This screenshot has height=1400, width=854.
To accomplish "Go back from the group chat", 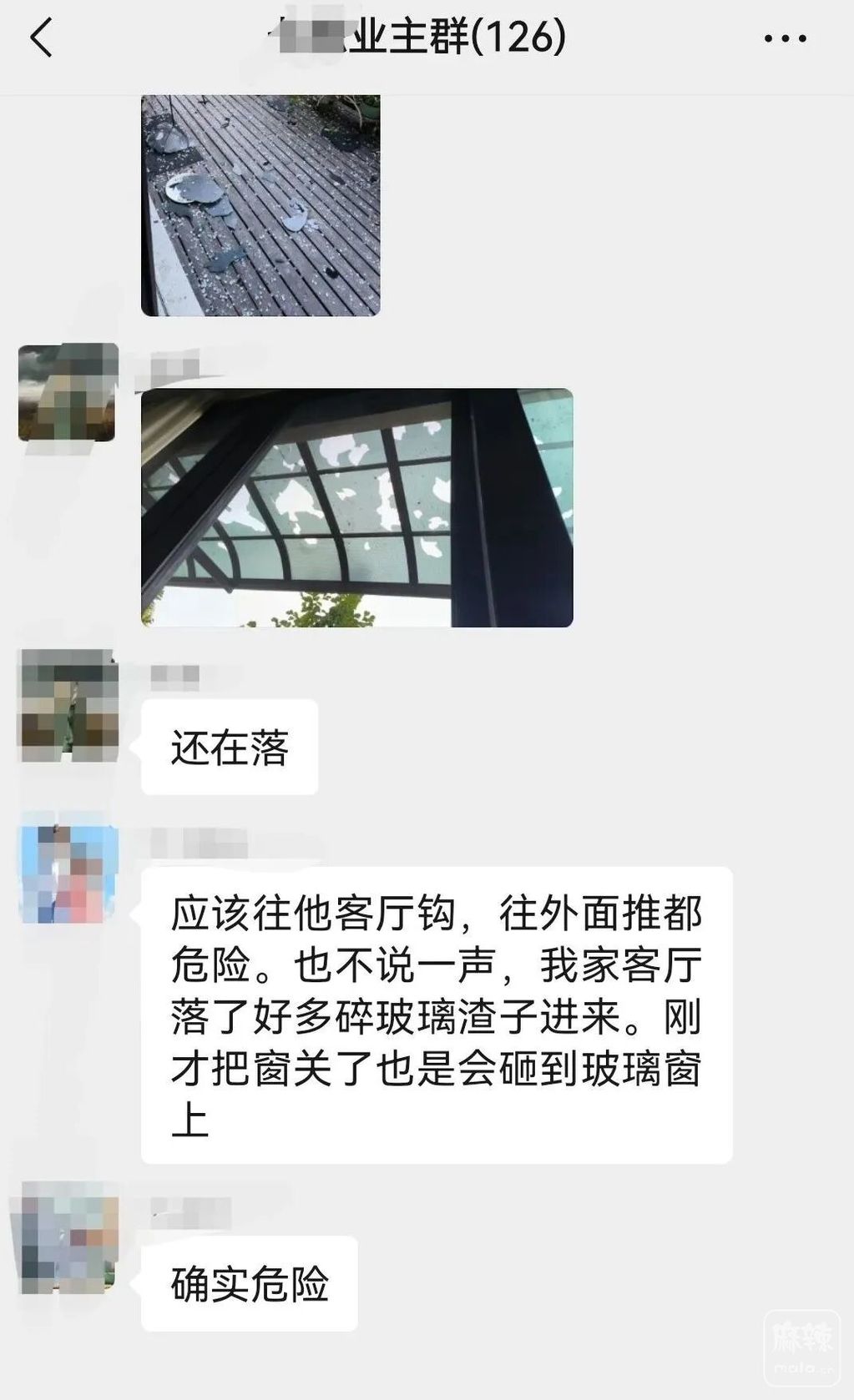I will [41, 38].
